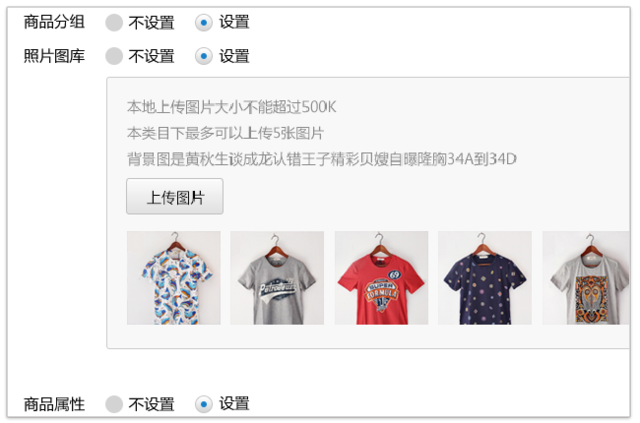The width and height of the screenshot is (640, 423).
Task: Open the navy dotted T-shirt image
Action: click(485, 278)
